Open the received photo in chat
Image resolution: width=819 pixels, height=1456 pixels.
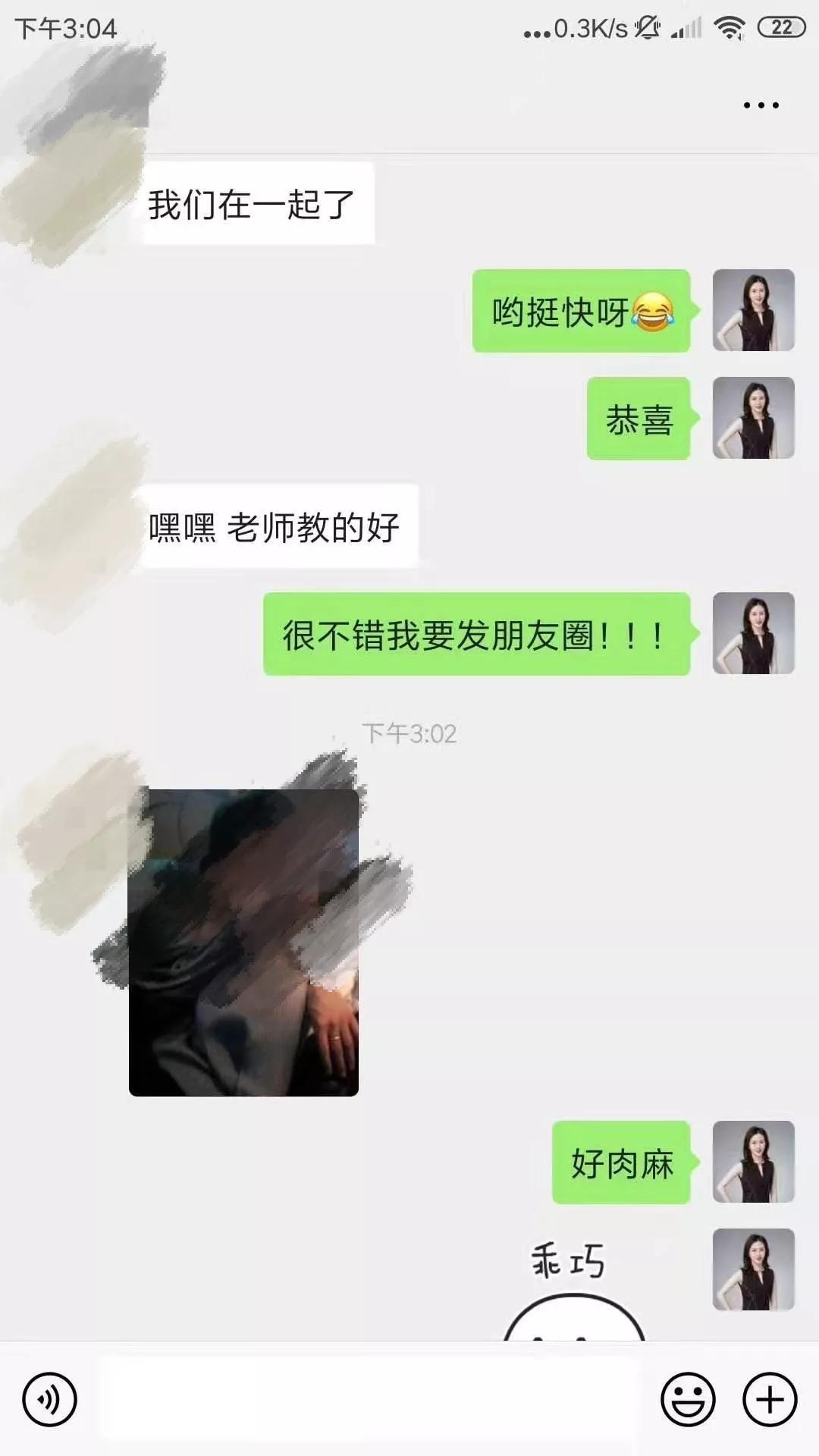pos(243,943)
